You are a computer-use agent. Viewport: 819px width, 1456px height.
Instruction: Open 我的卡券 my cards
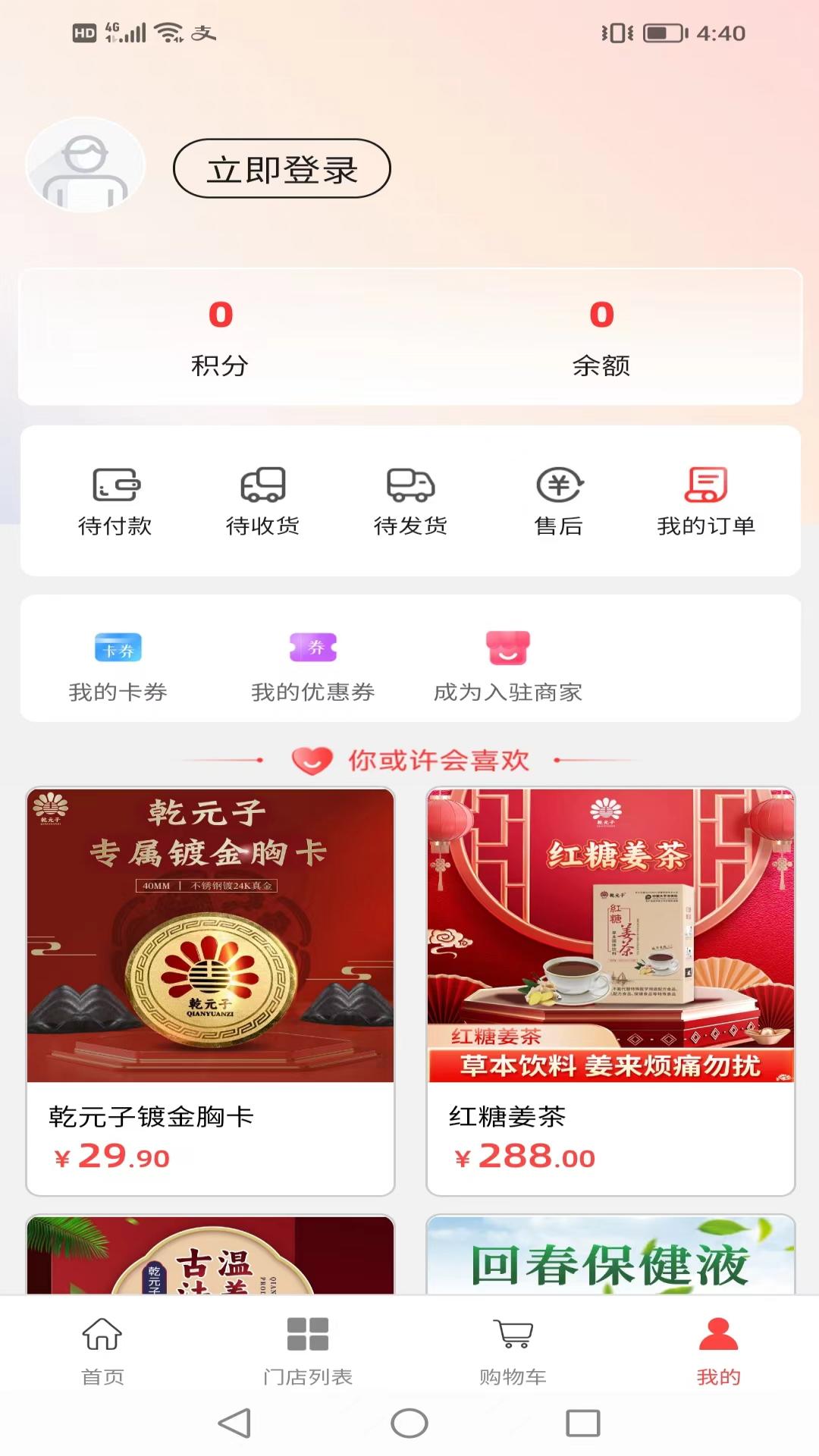pyautogui.click(x=118, y=666)
